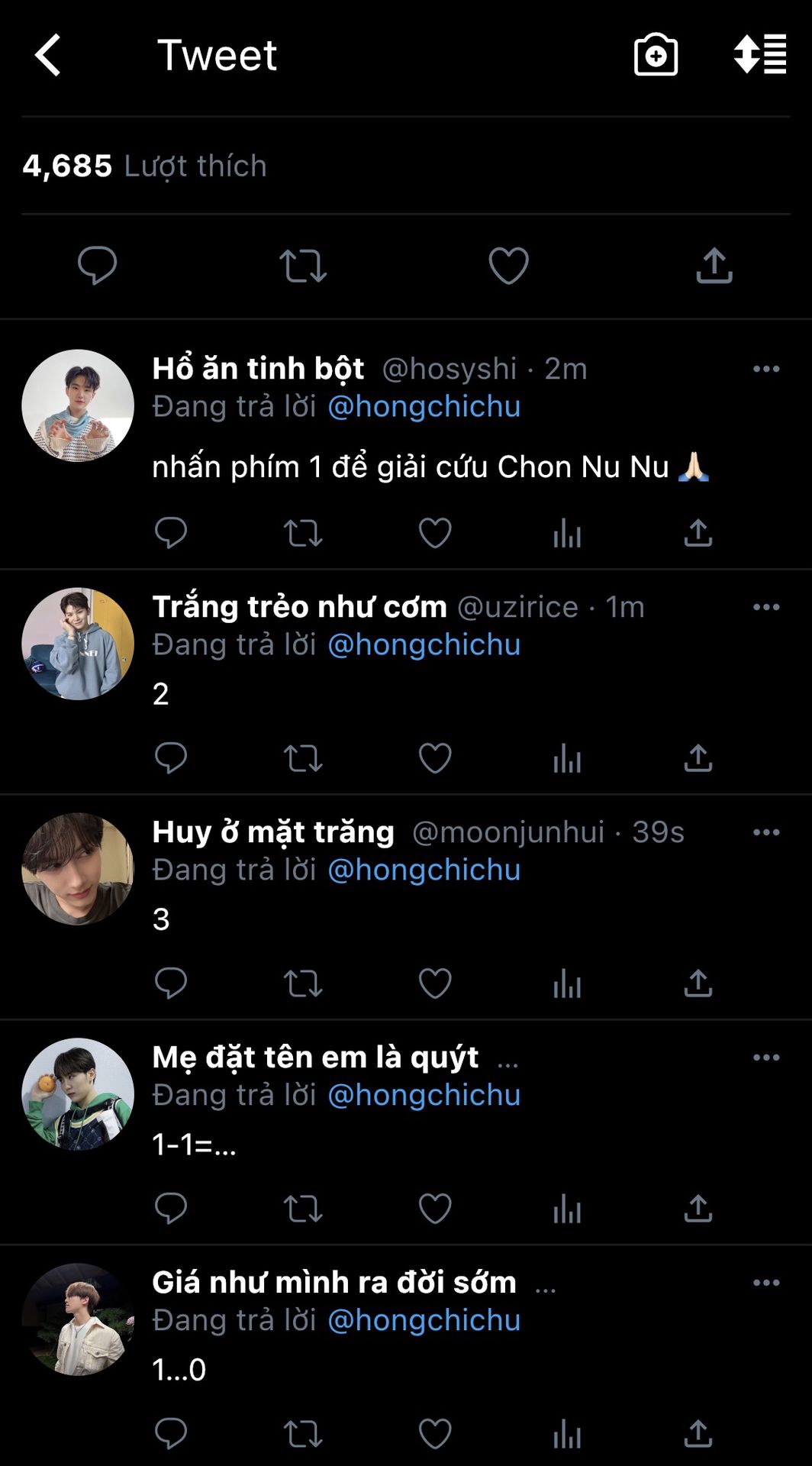Go back from the Tweet screen
The image size is (812, 1466).
(48, 56)
